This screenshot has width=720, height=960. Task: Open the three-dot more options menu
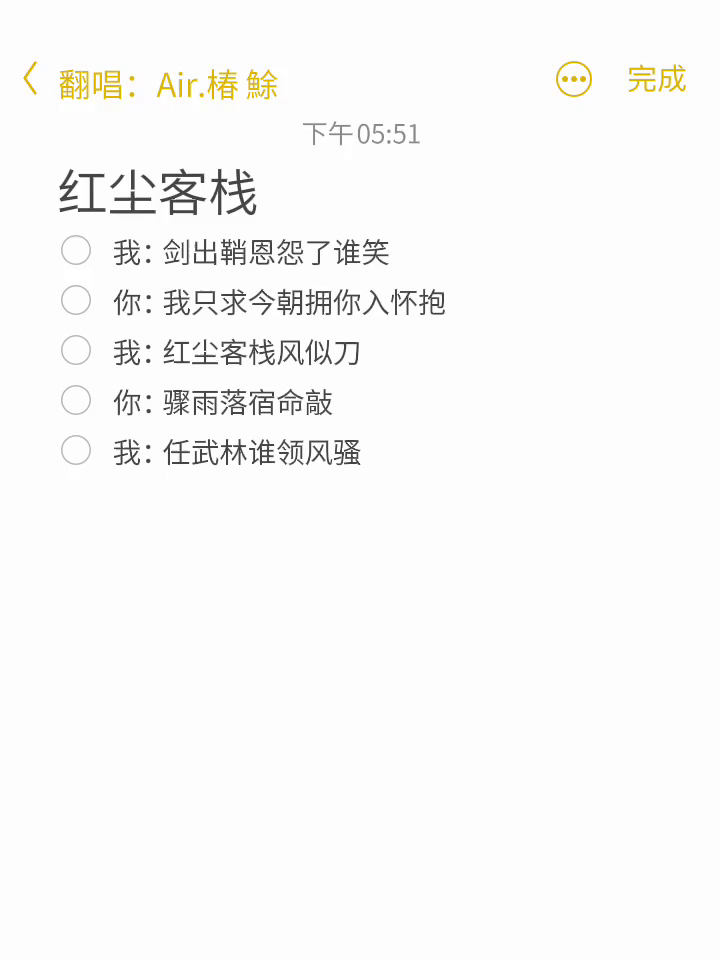point(574,79)
